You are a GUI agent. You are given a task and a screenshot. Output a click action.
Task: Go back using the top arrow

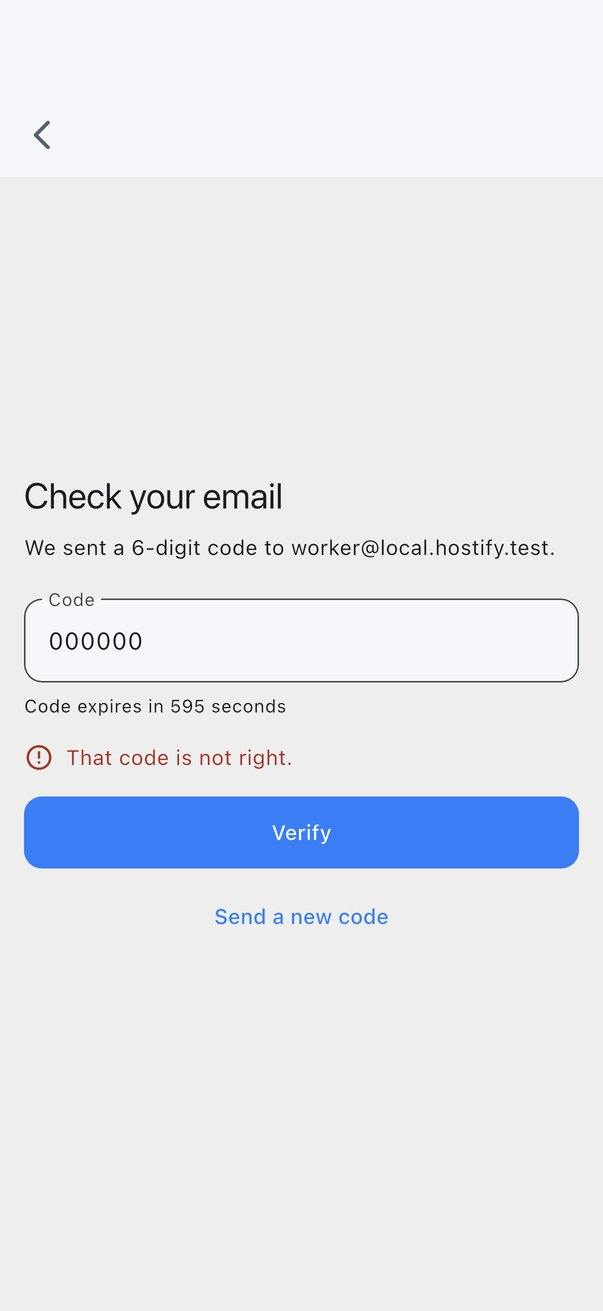coord(42,135)
